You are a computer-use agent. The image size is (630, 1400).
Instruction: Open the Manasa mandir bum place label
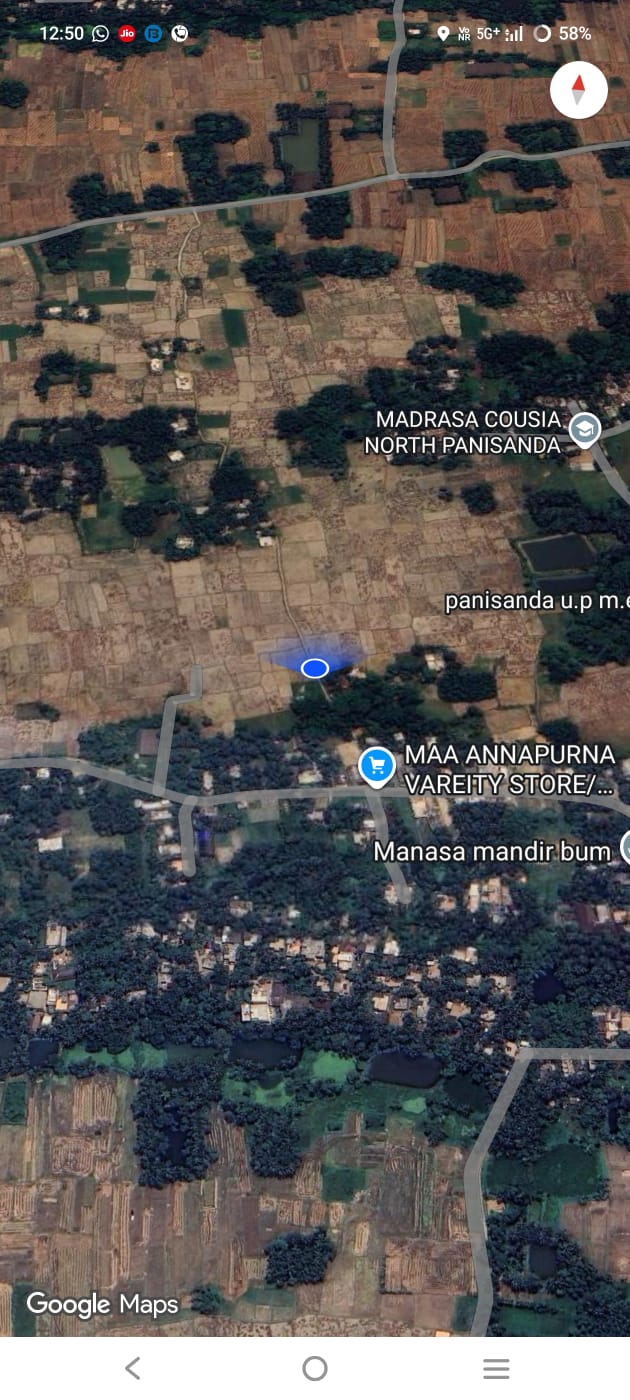point(491,852)
